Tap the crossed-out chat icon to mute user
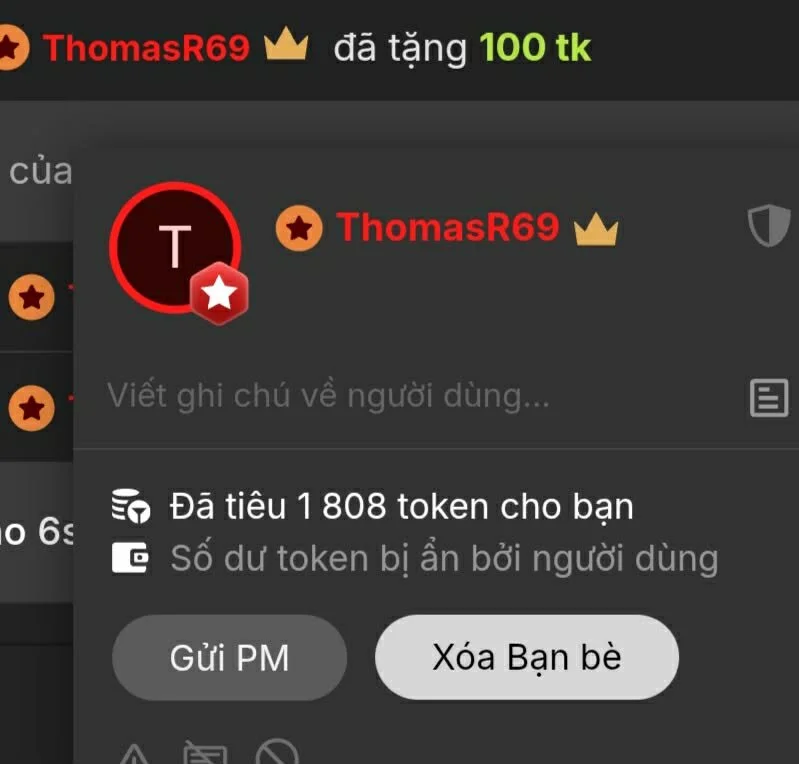This screenshot has height=764, width=799. tap(203, 754)
